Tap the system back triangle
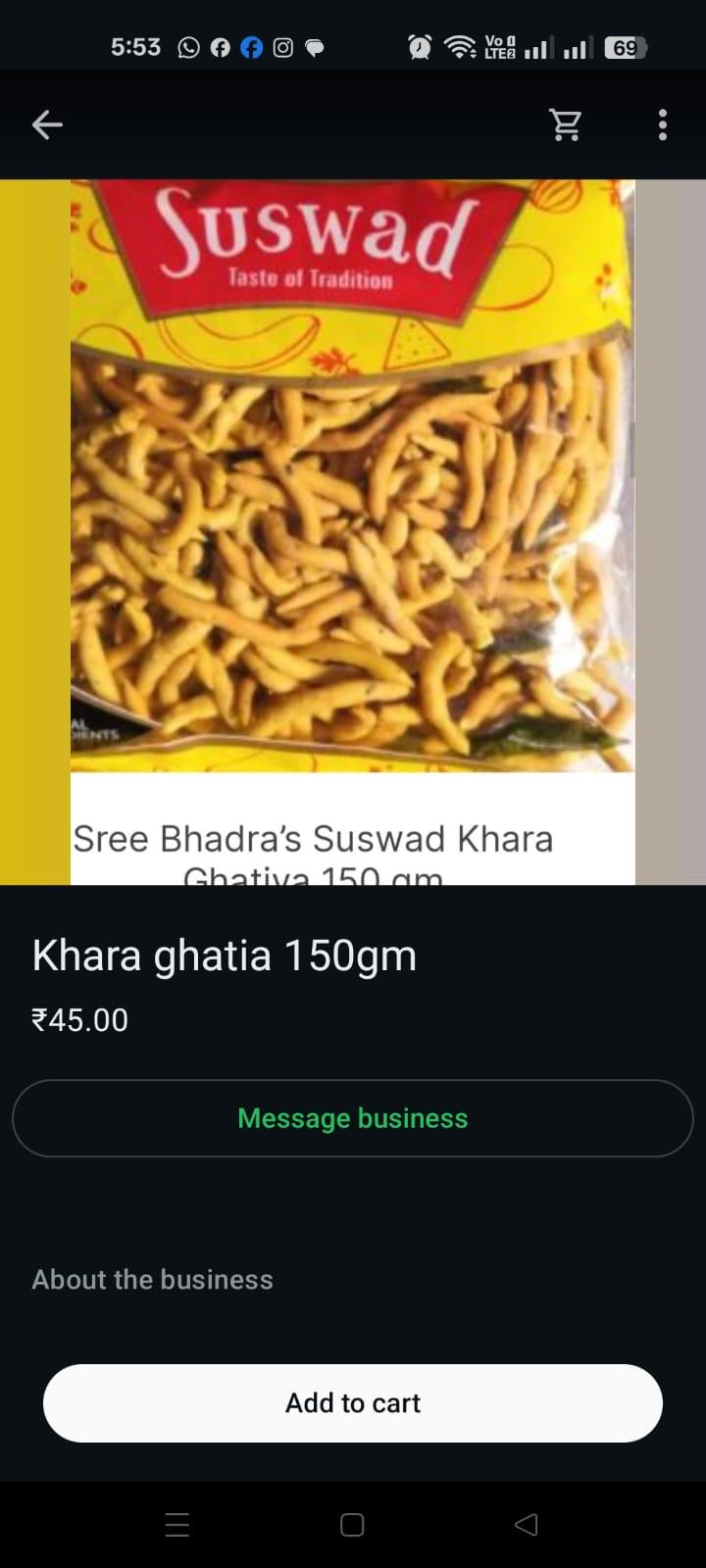706x1568 pixels. 527,1525
